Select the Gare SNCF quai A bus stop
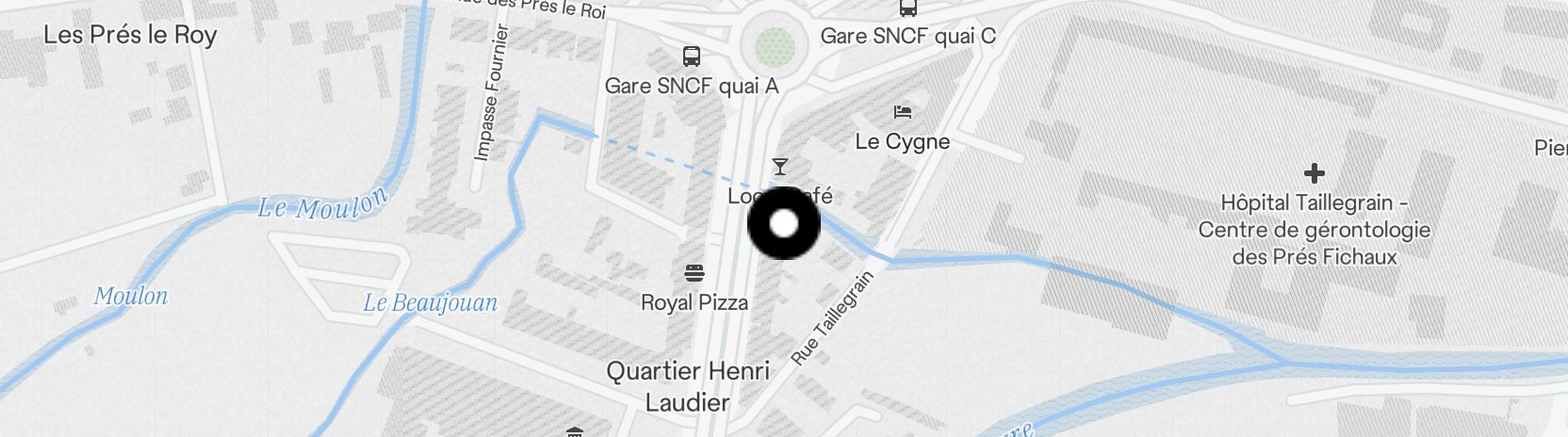Viewport: 1568px width, 437px height. pyautogui.click(x=692, y=57)
